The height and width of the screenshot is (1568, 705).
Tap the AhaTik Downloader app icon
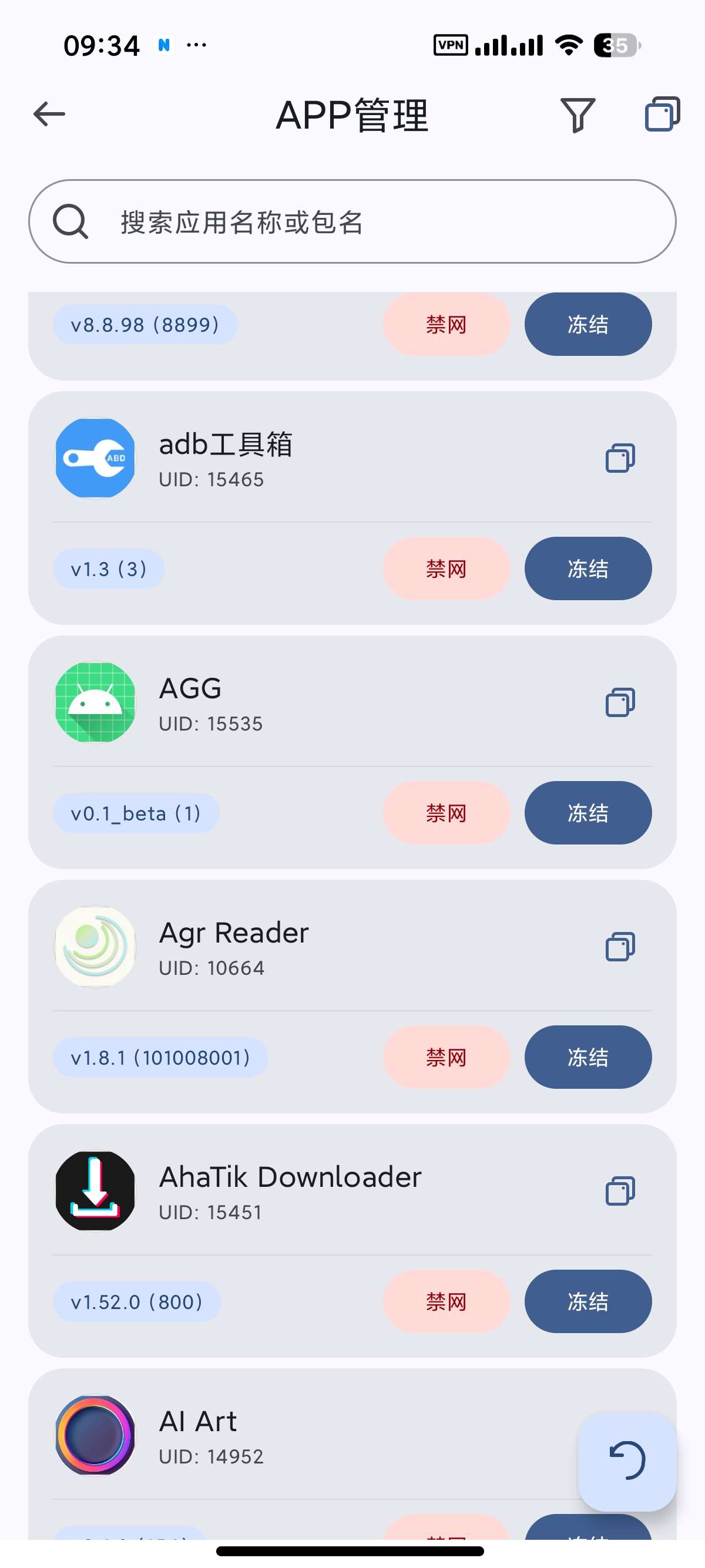click(x=96, y=1191)
